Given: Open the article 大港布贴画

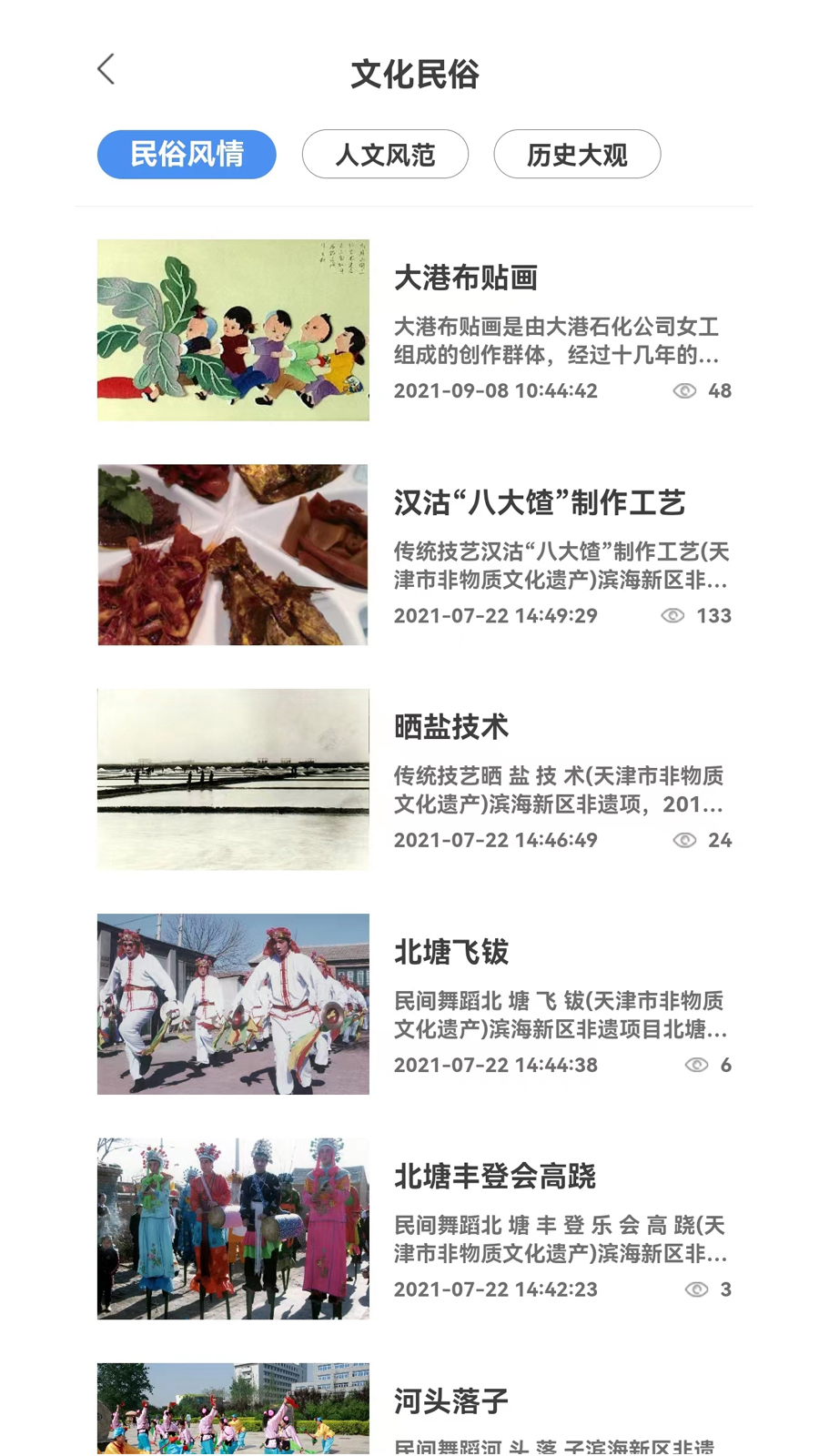Looking at the screenshot, I should [x=465, y=279].
